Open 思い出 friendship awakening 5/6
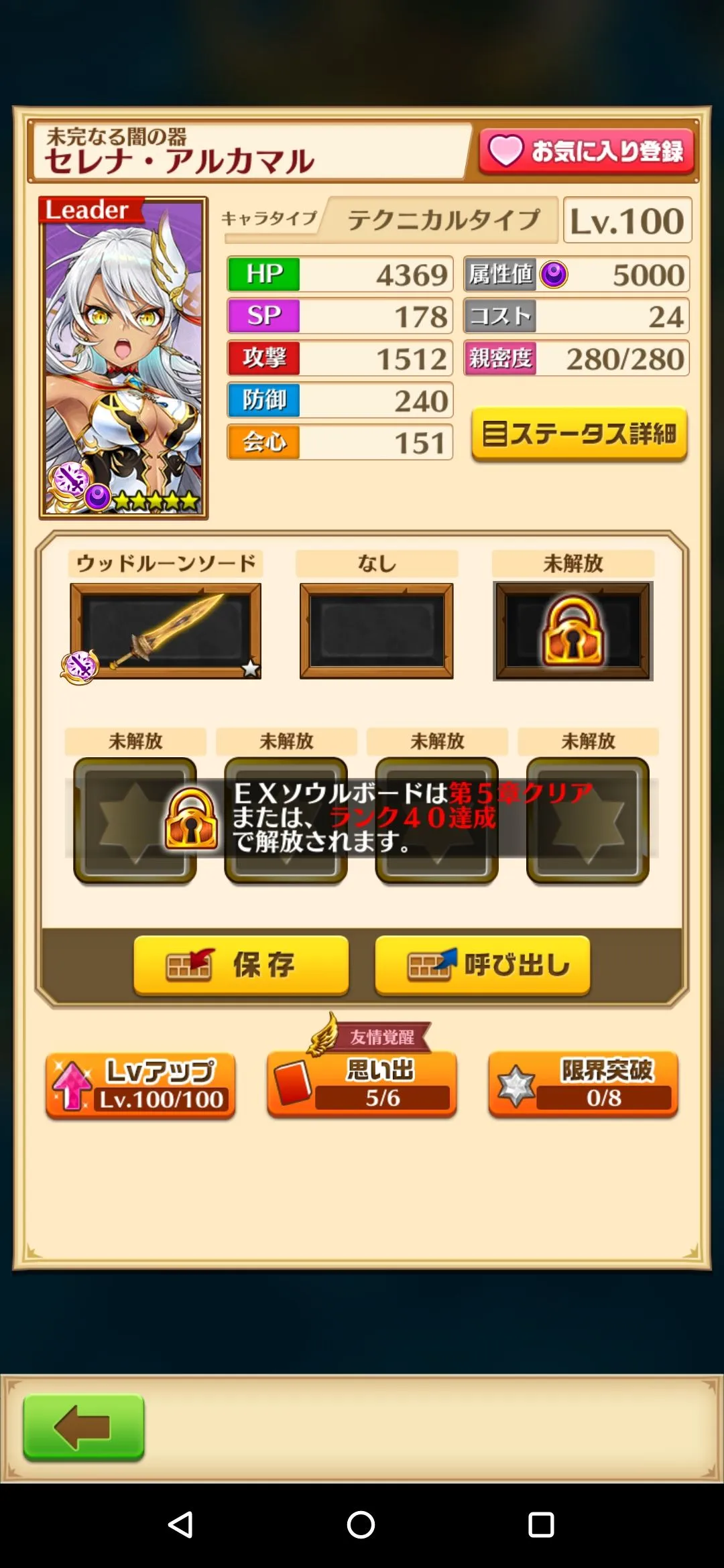The height and width of the screenshot is (1568, 724). tap(362, 1084)
